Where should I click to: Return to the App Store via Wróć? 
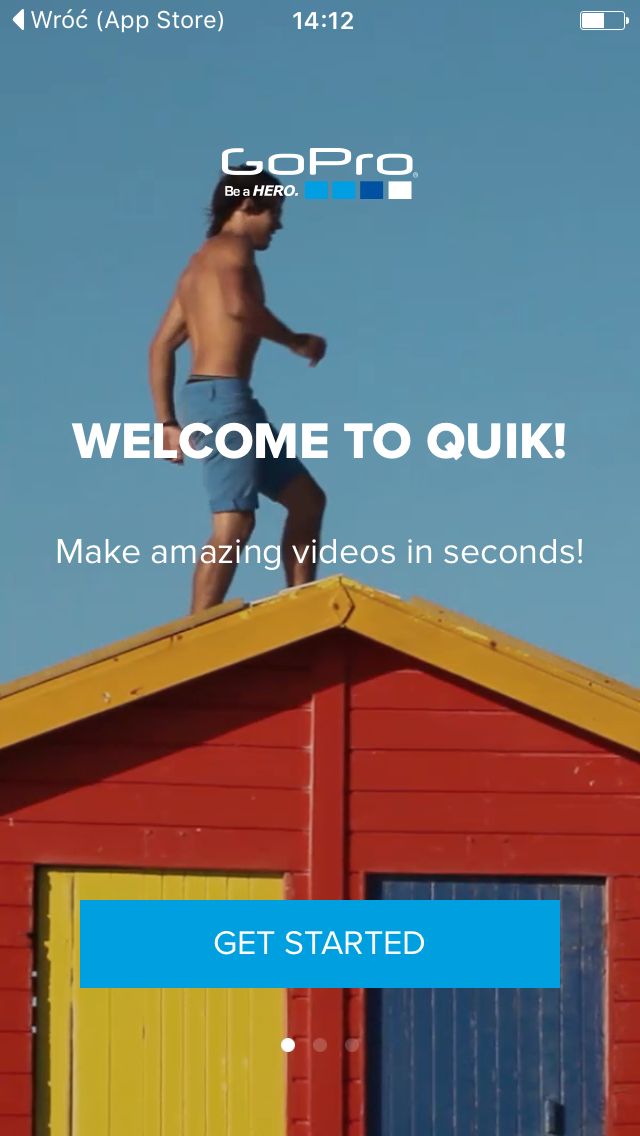pyautogui.click(x=119, y=20)
